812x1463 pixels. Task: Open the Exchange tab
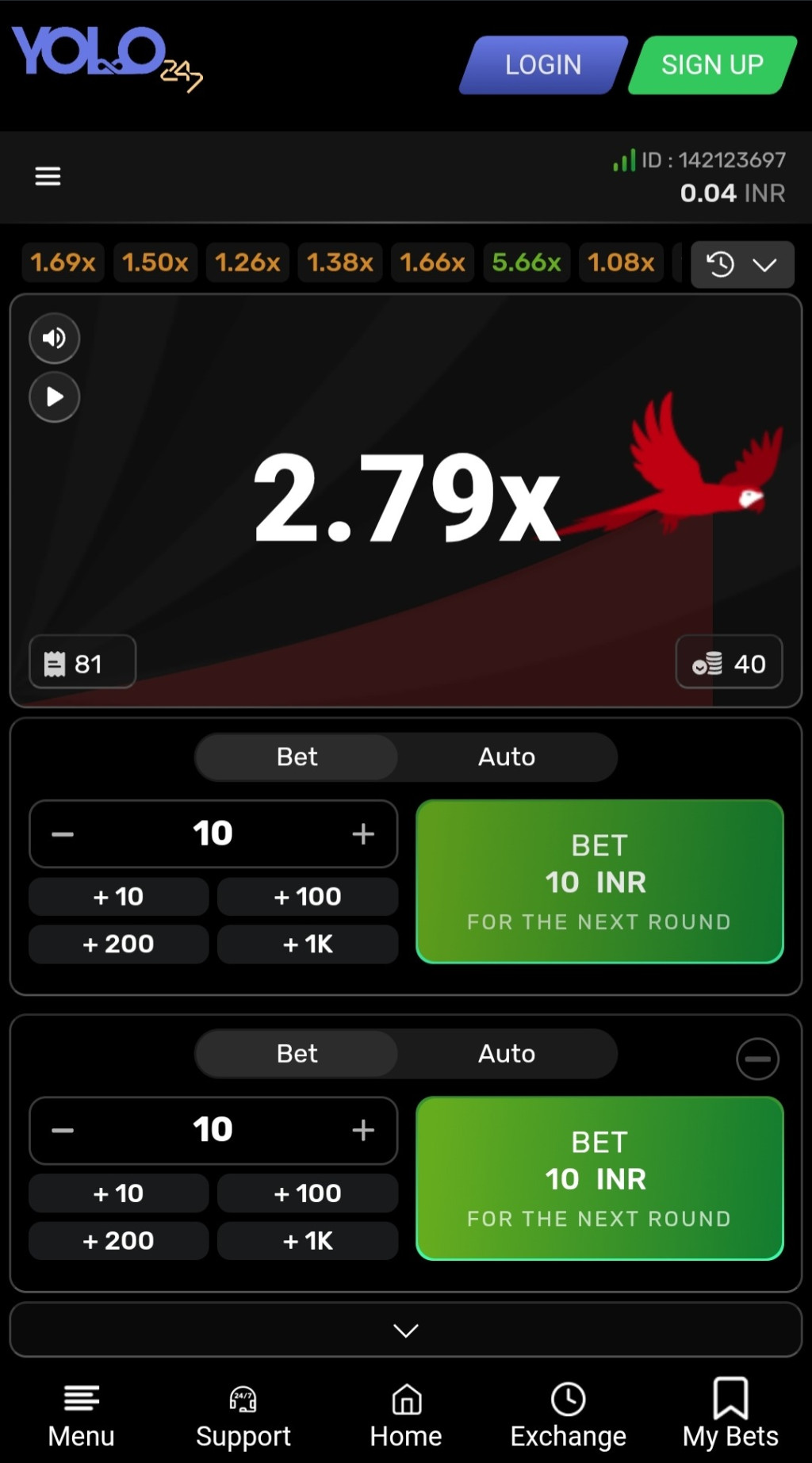point(568,1415)
